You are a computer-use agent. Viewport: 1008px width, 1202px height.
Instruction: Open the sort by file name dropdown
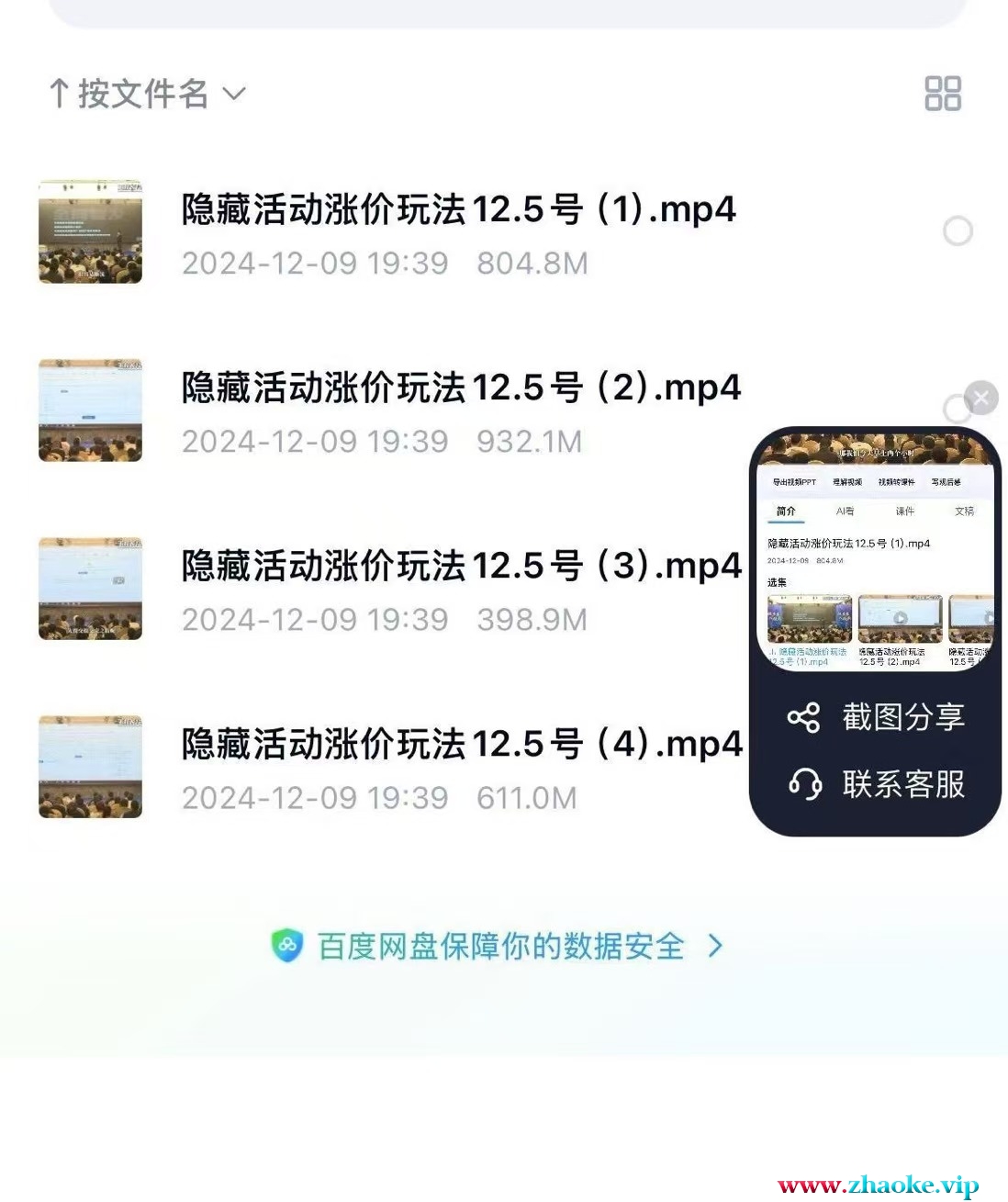[147, 94]
